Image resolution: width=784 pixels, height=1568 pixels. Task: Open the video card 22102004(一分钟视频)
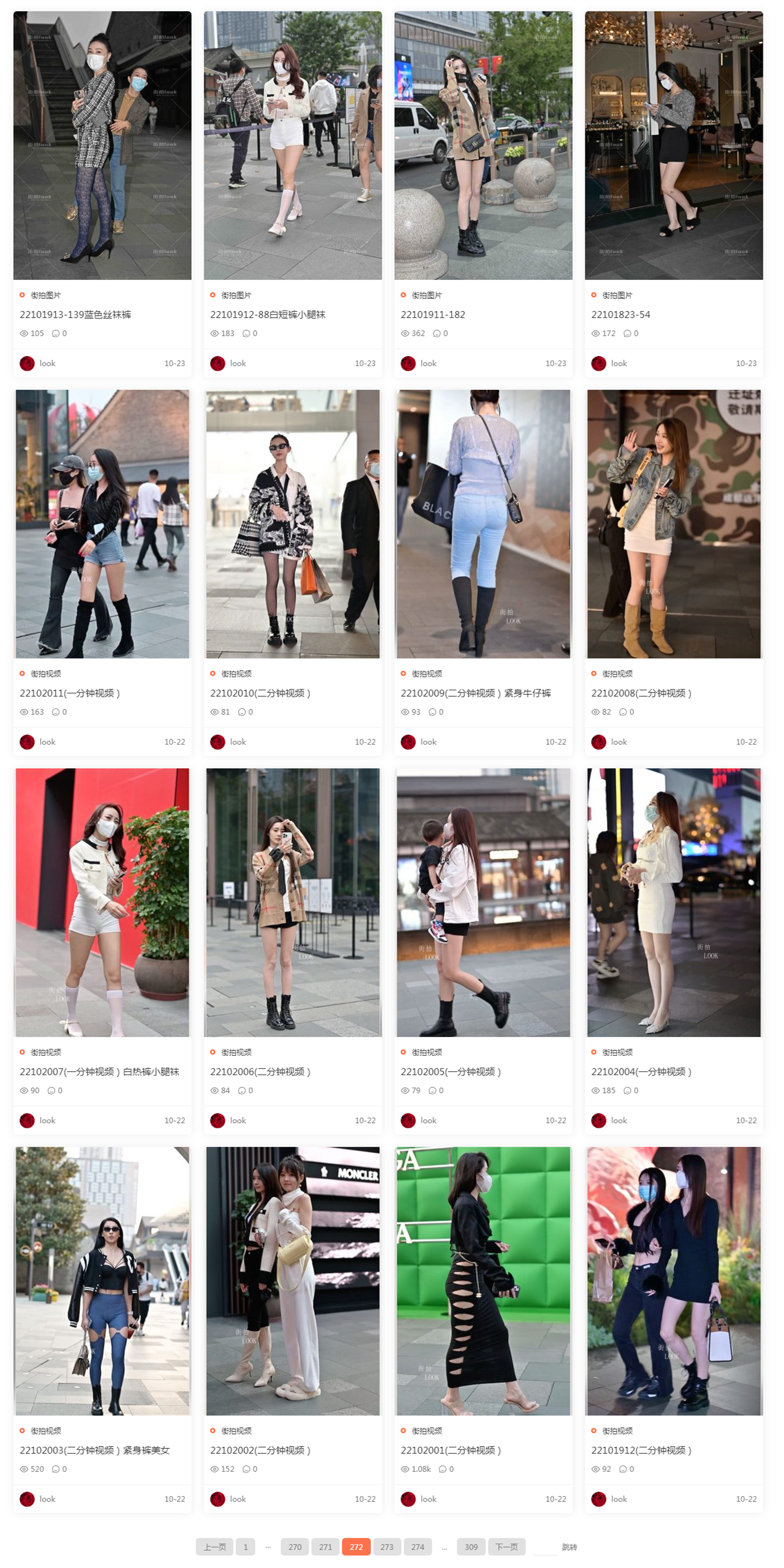click(641, 1072)
